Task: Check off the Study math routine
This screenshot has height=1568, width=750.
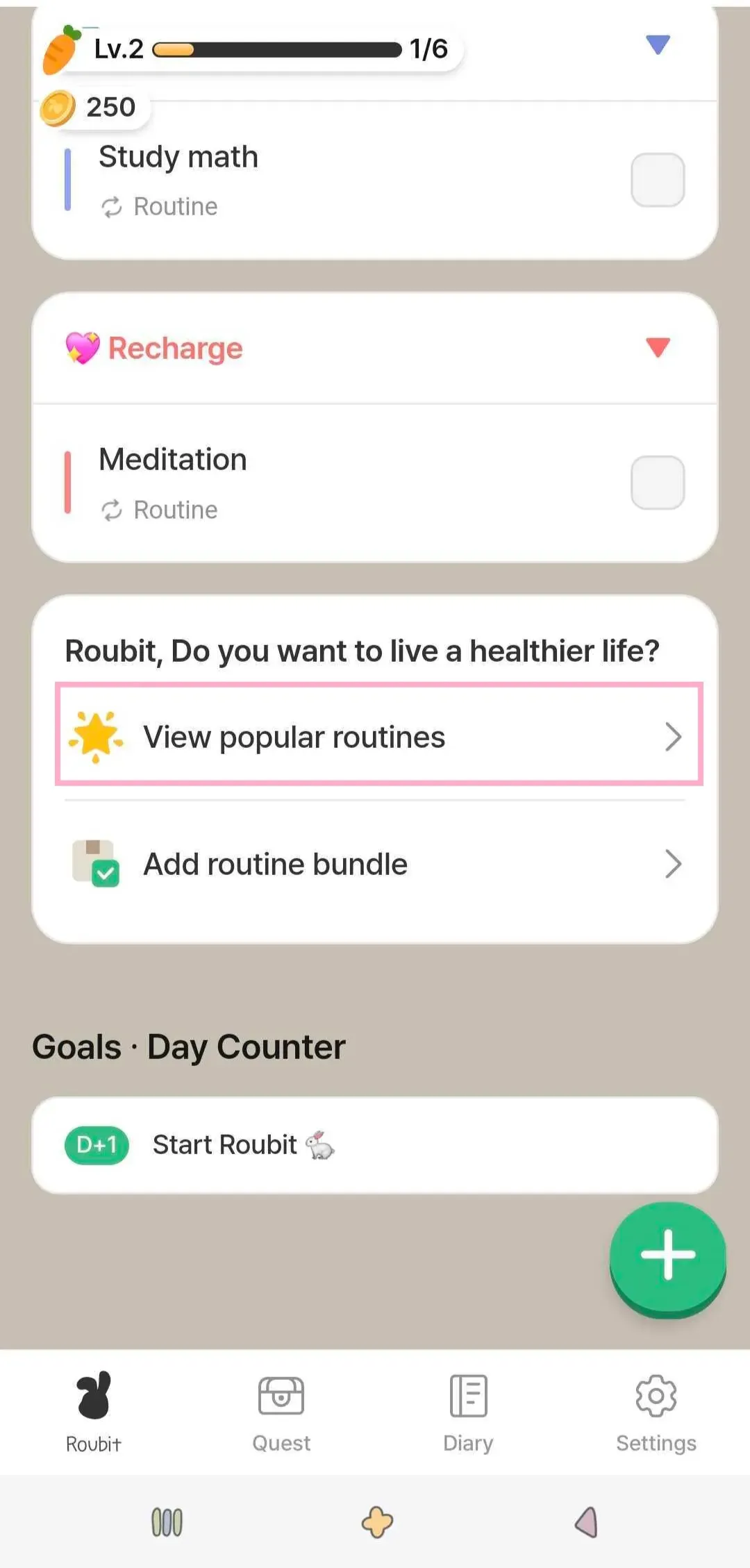Action: (657, 180)
